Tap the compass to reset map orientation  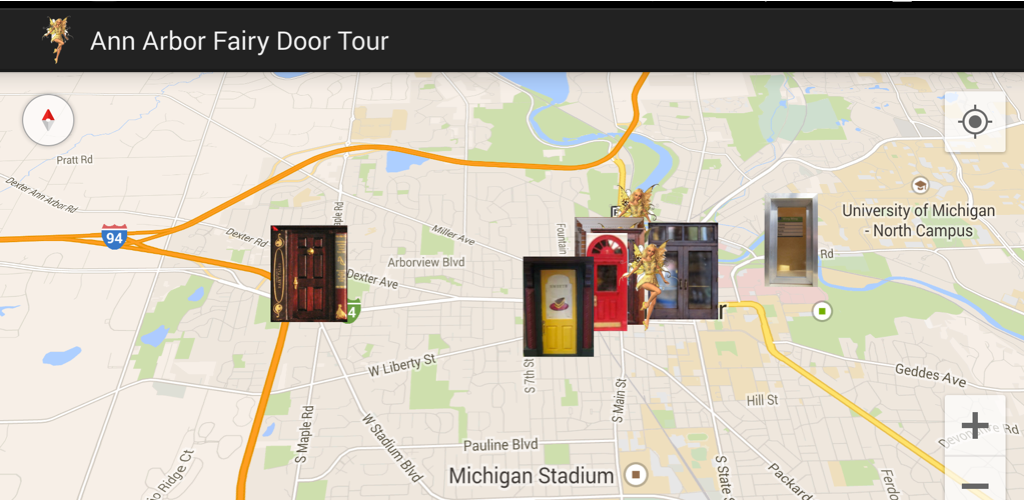(48, 121)
